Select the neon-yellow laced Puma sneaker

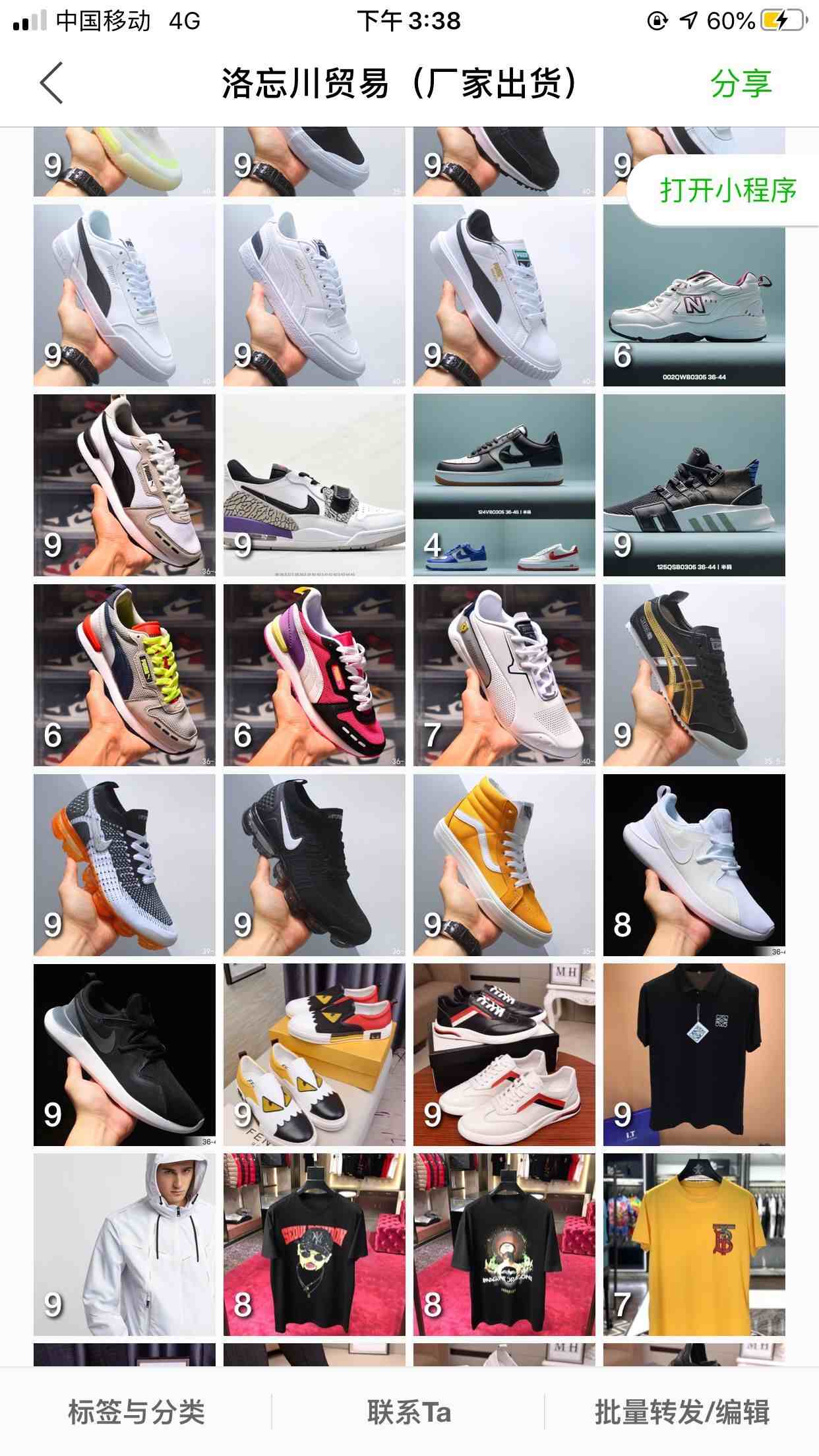tap(124, 675)
